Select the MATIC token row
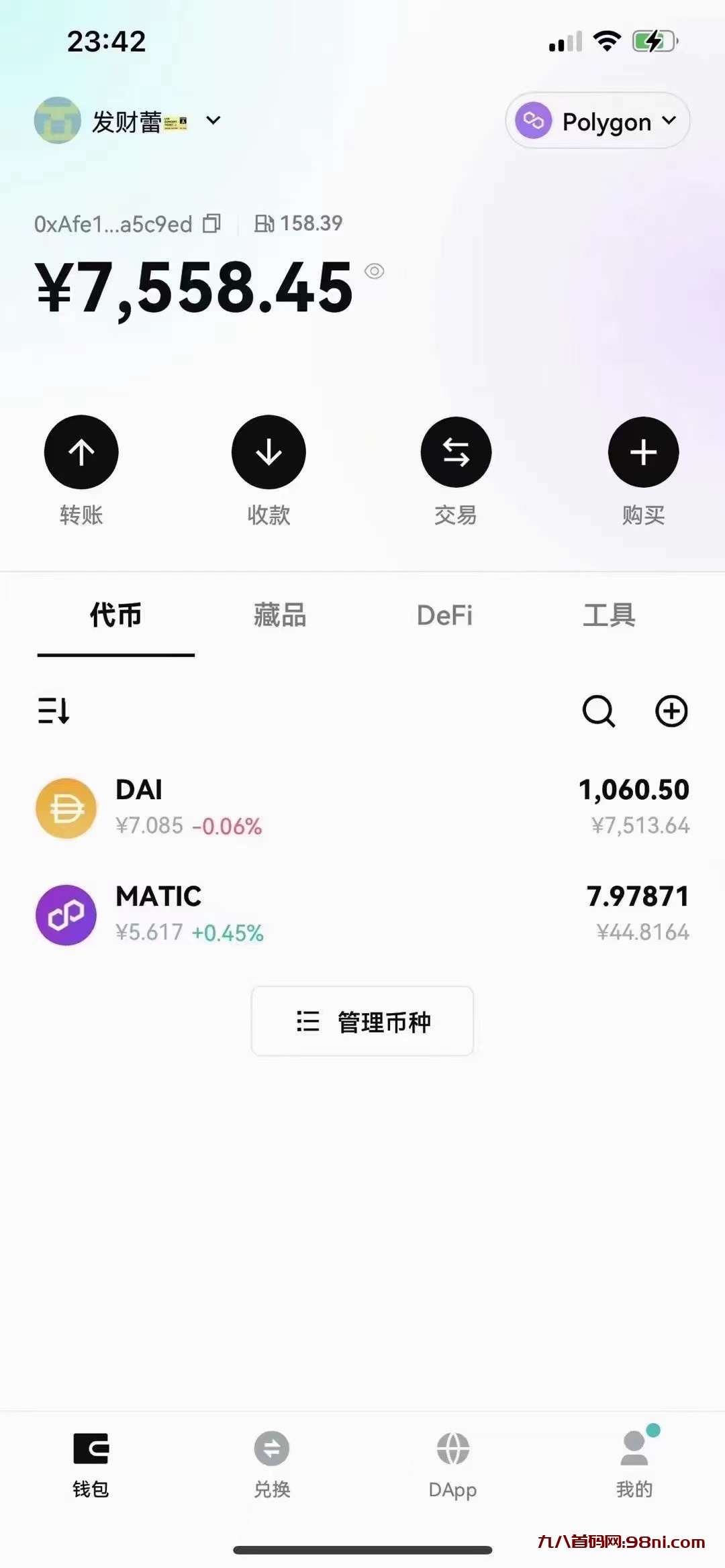Image resolution: width=725 pixels, height=1568 pixels. click(362, 914)
